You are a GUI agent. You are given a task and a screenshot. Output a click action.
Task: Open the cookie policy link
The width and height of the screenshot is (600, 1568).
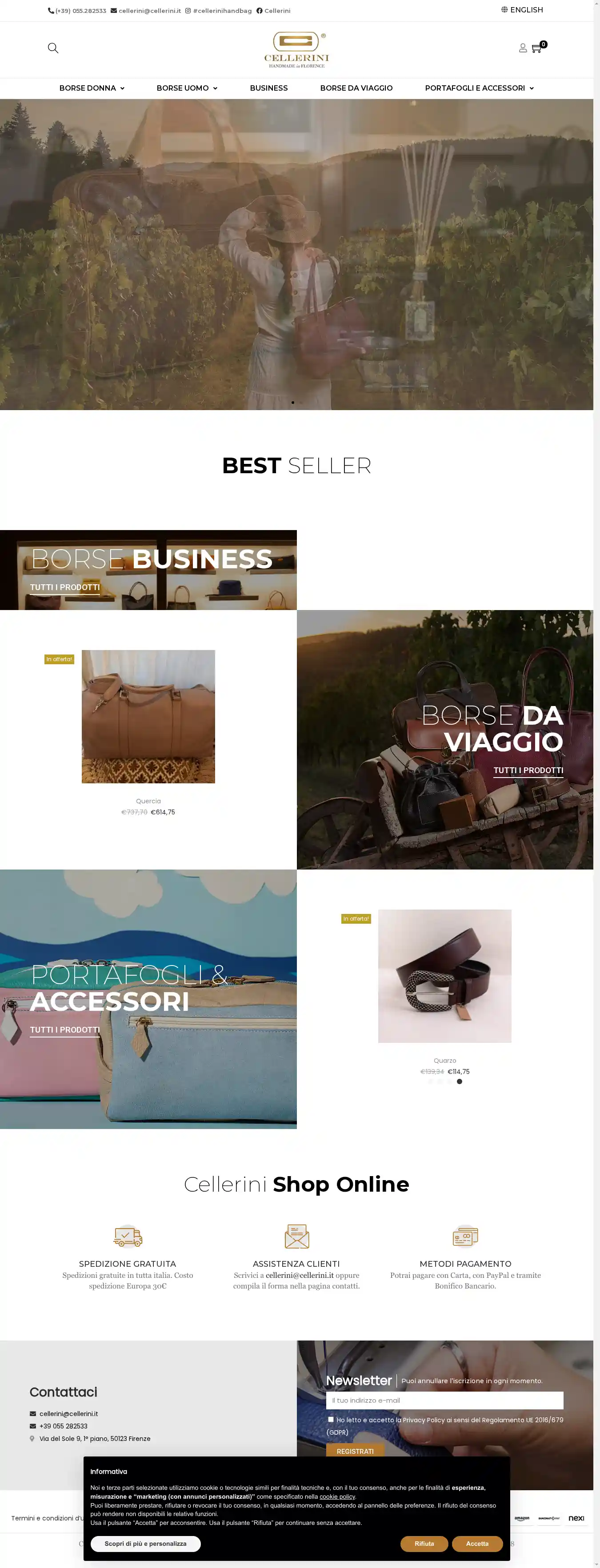(x=337, y=1497)
